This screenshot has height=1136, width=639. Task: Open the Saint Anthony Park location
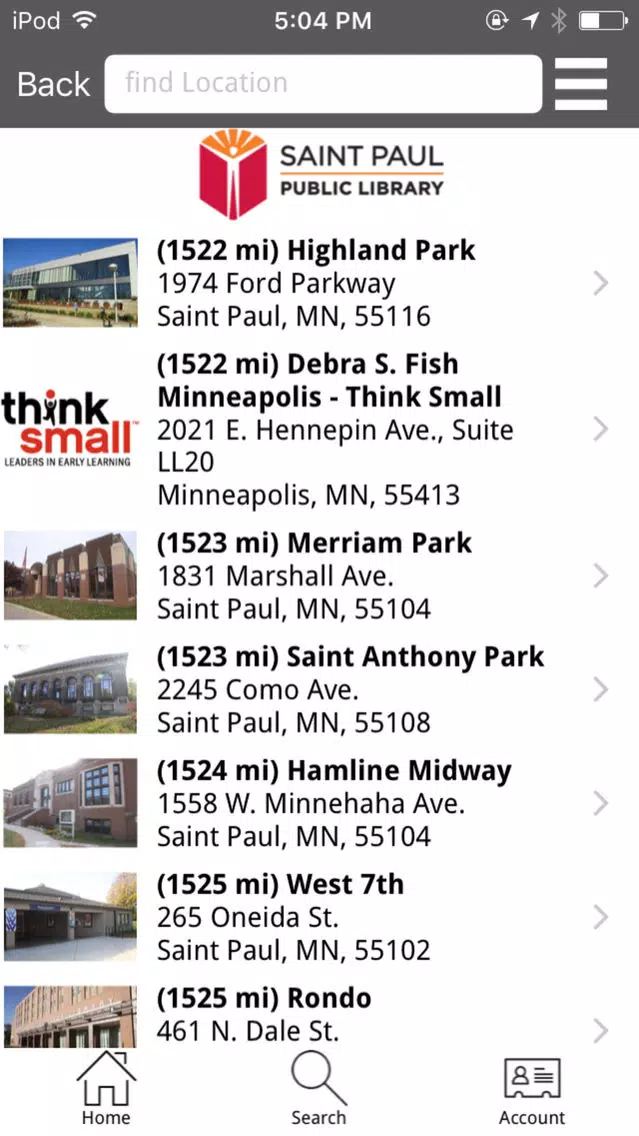point(320,690)
